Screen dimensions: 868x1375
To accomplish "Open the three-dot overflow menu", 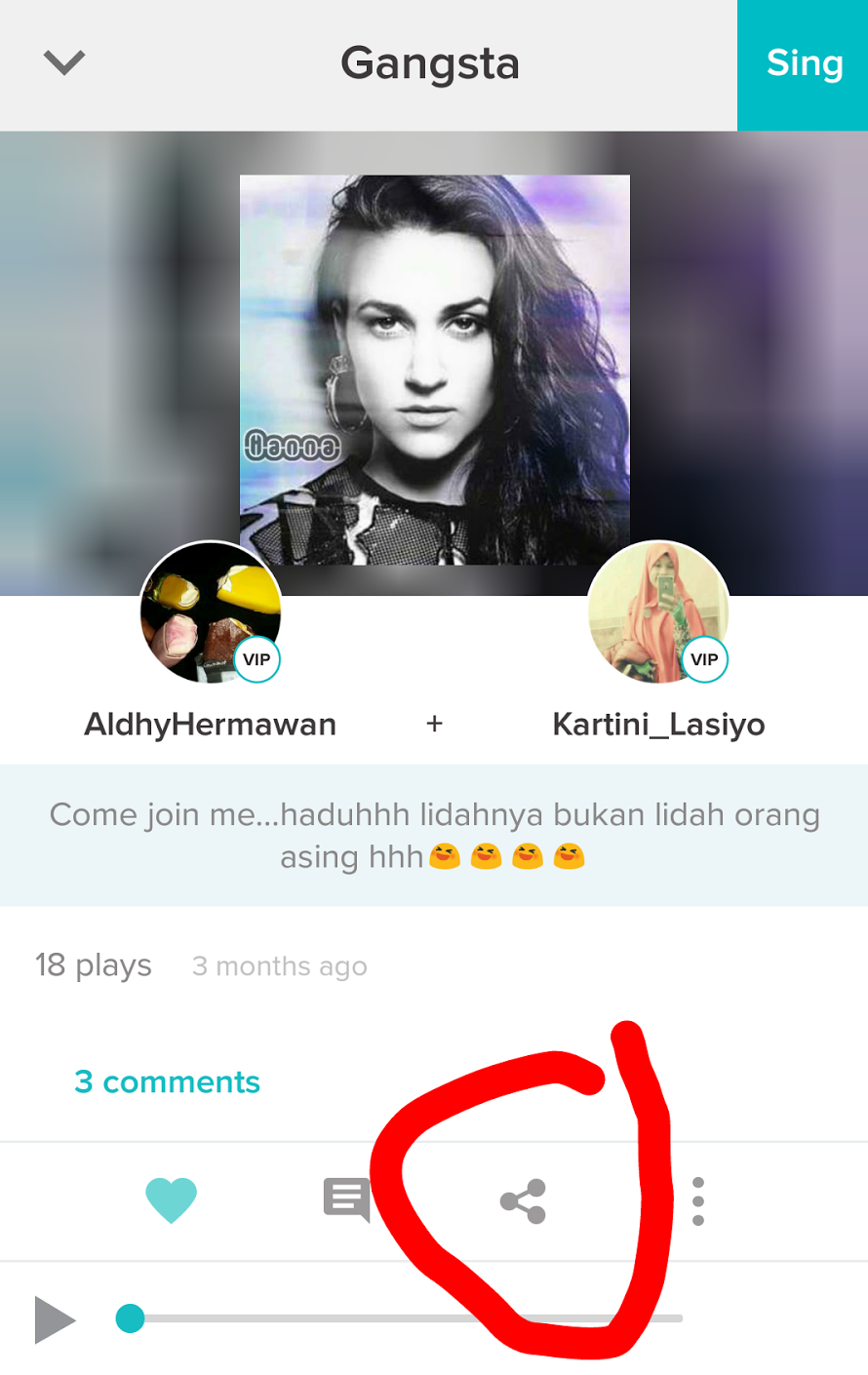I will 697,1201.
